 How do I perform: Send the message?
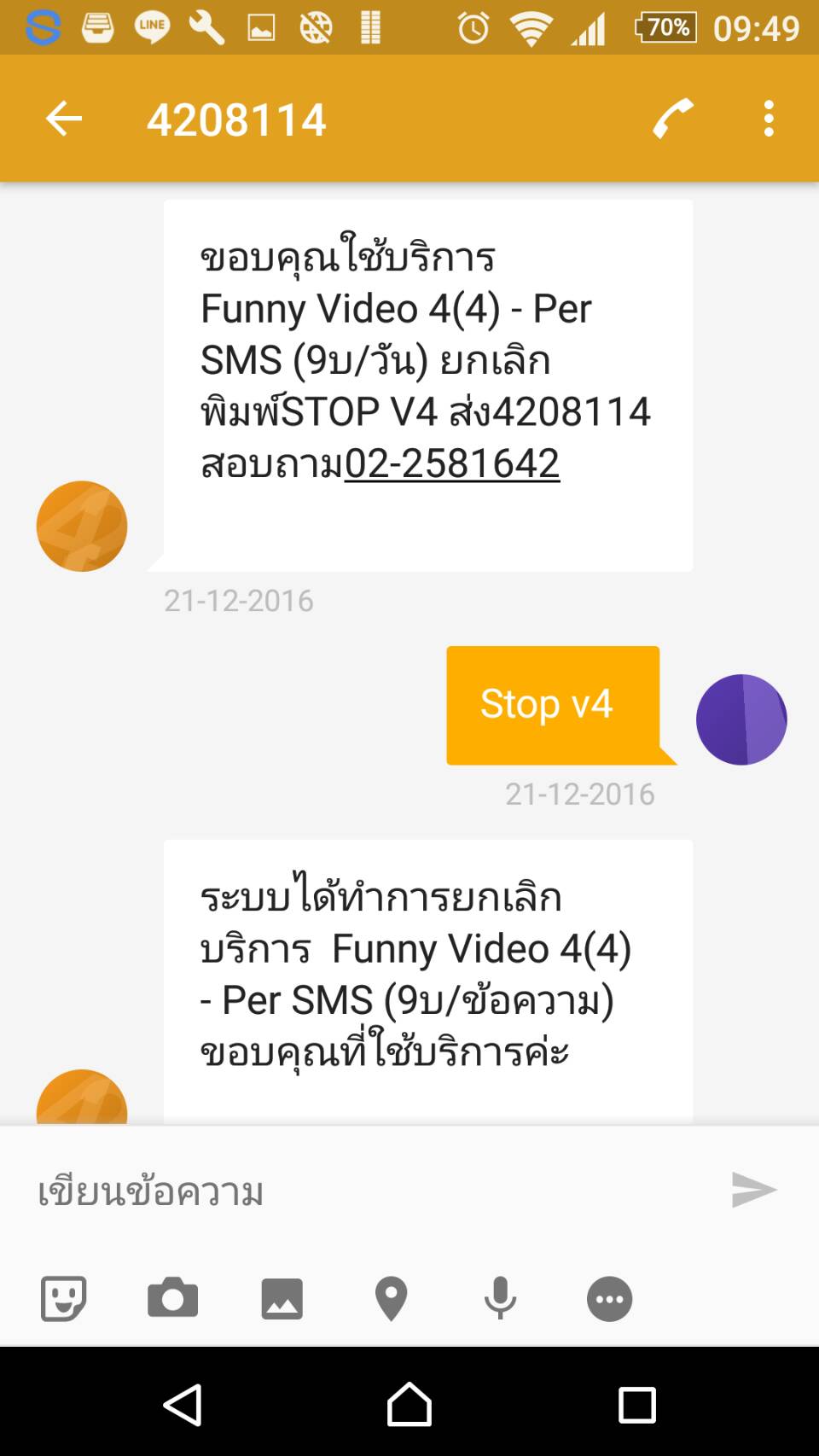coord(754,1190)
